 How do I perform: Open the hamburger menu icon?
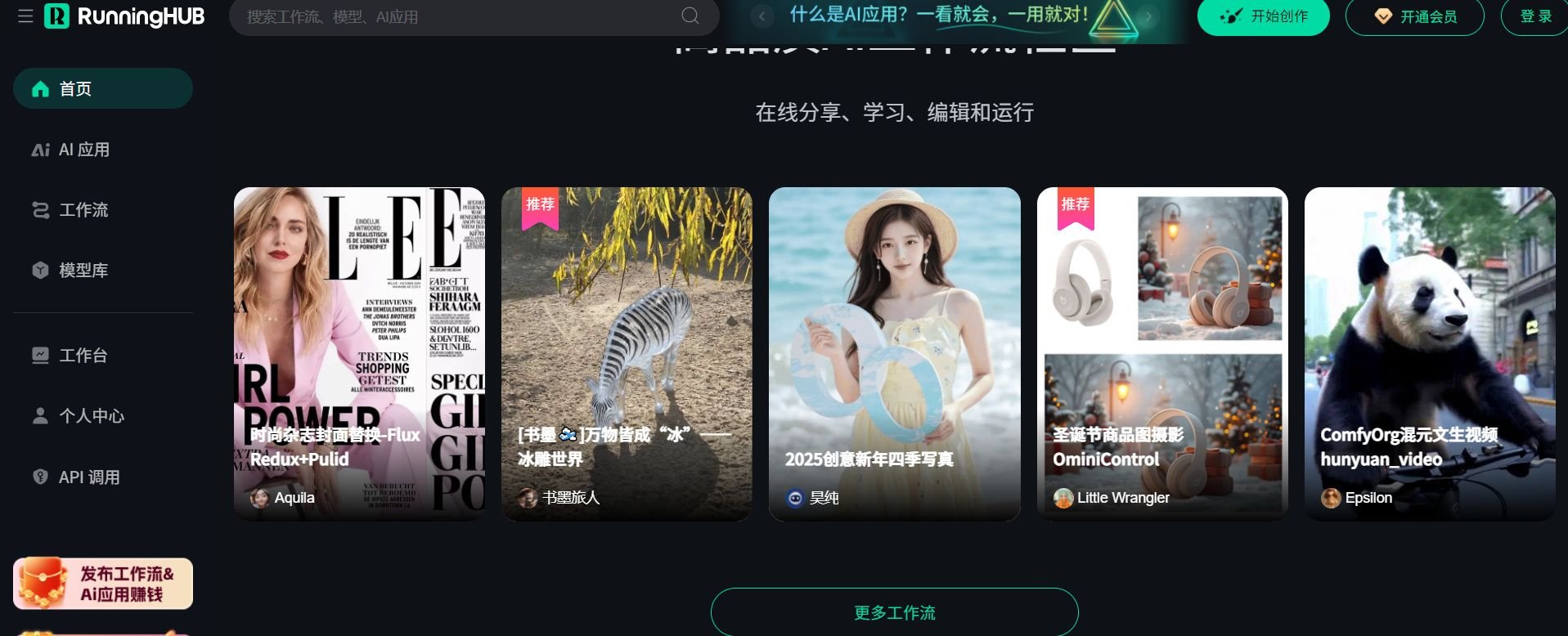click(x=25, y=16)
